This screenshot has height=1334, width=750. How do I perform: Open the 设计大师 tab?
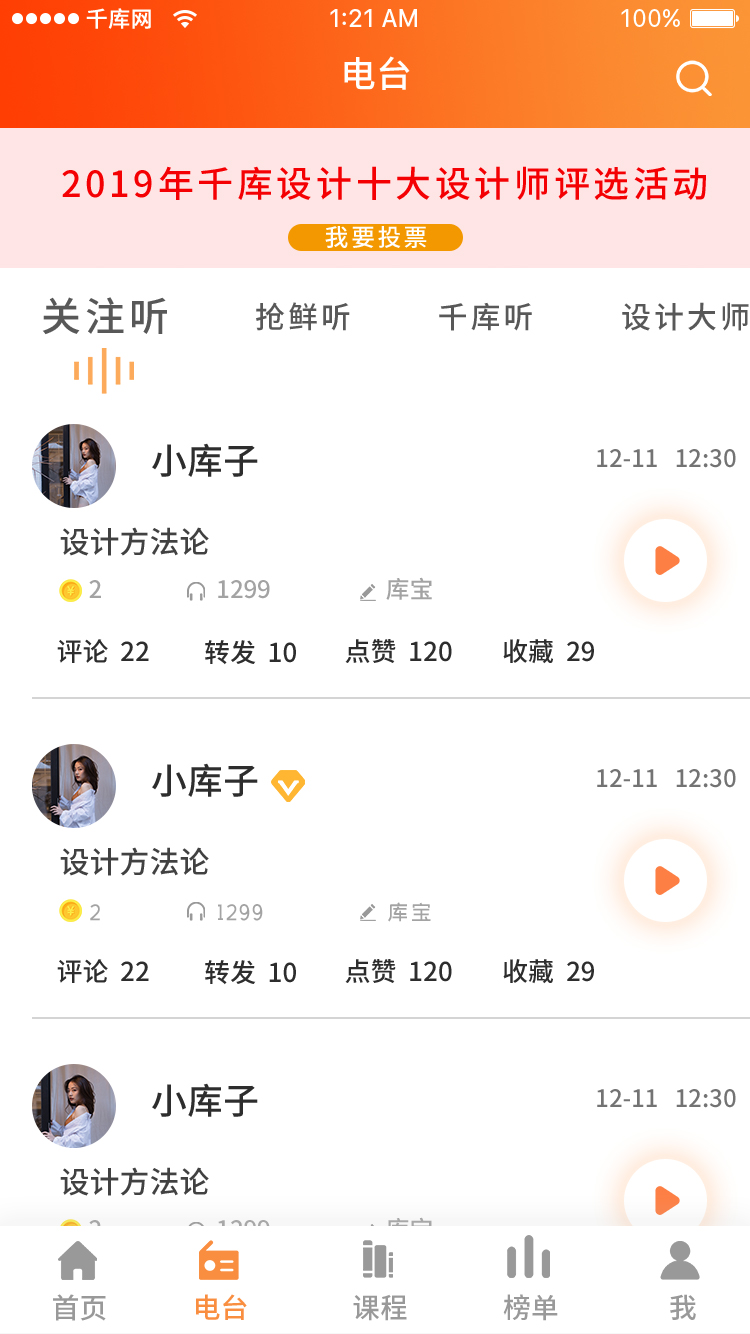point(685,318)
